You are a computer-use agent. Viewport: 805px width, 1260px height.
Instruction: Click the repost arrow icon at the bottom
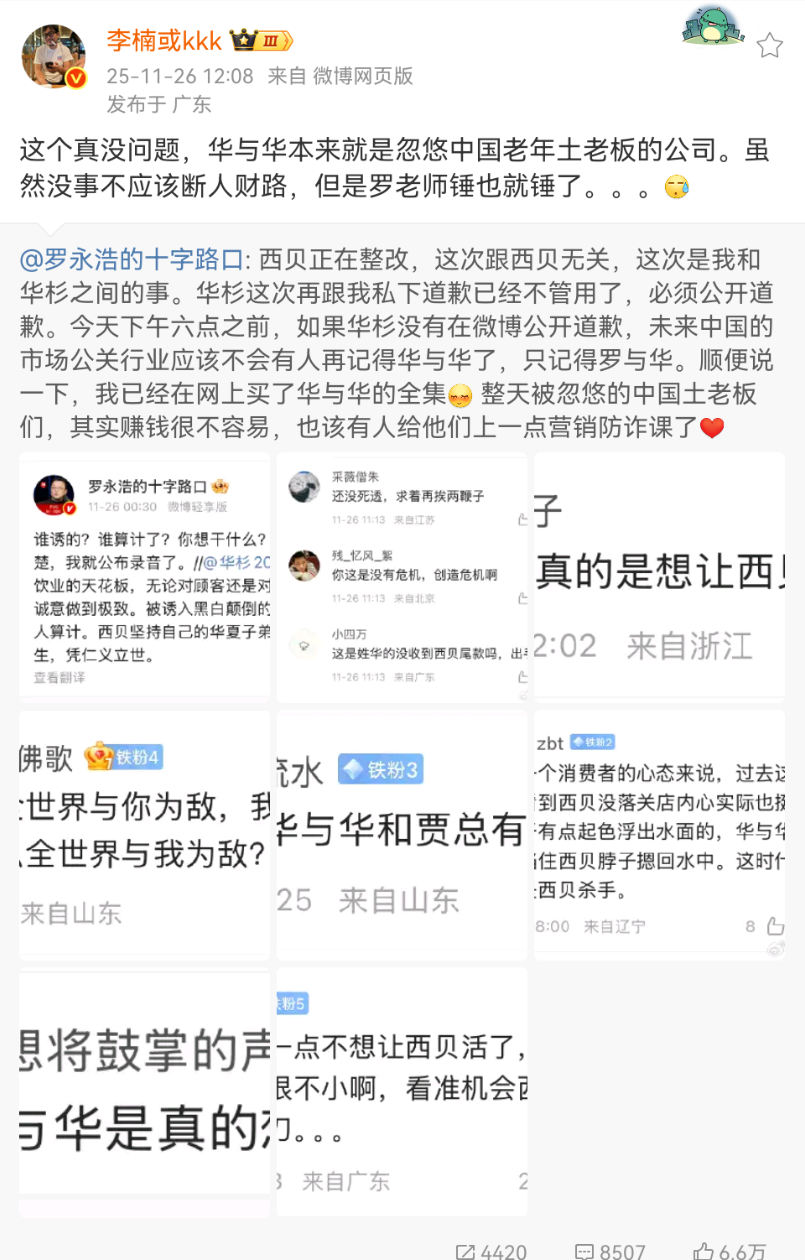tap(466, 1249)
